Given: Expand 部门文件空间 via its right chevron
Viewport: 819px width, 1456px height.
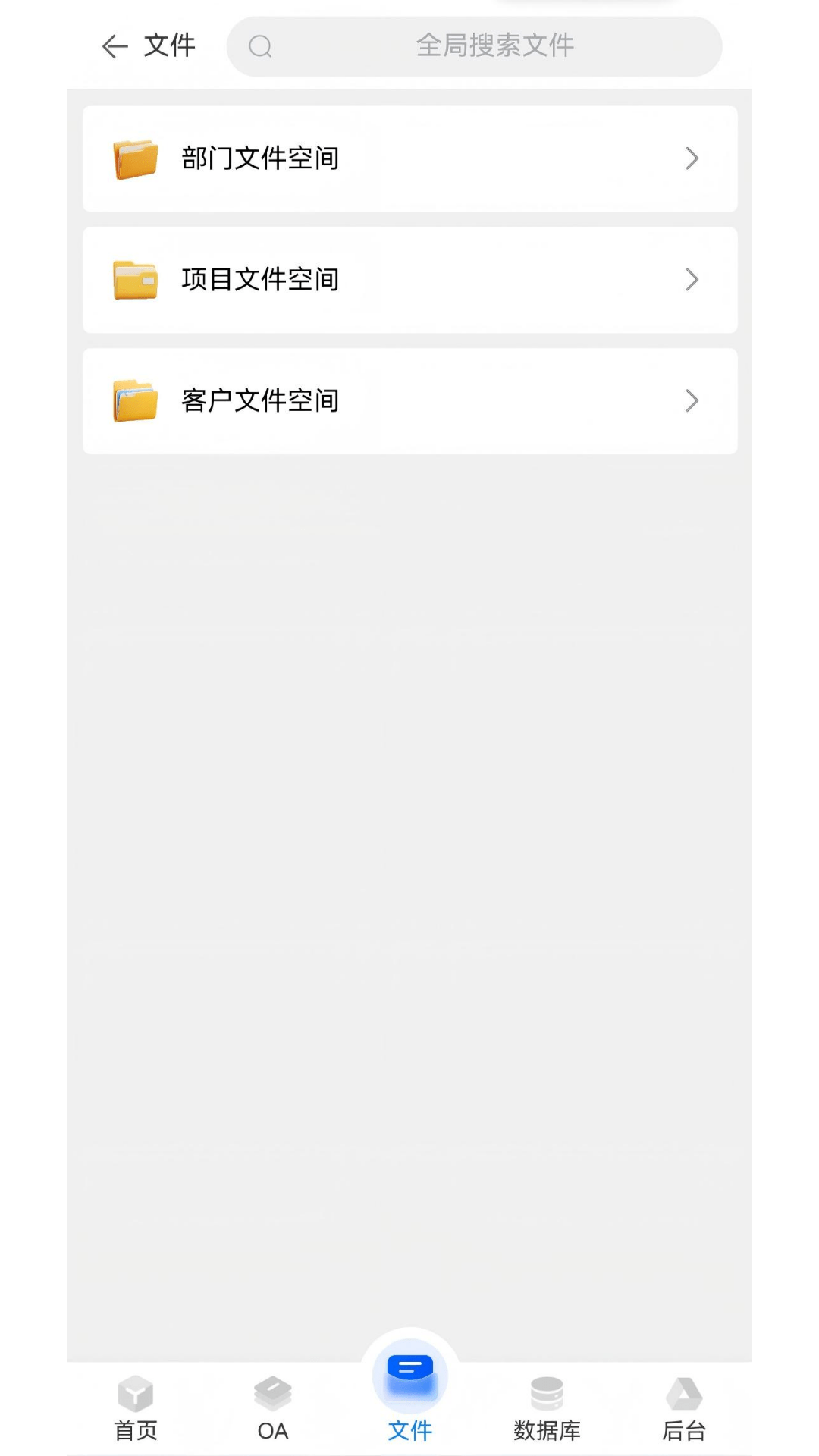Looking at the screenshot, I should click(692, 158).
